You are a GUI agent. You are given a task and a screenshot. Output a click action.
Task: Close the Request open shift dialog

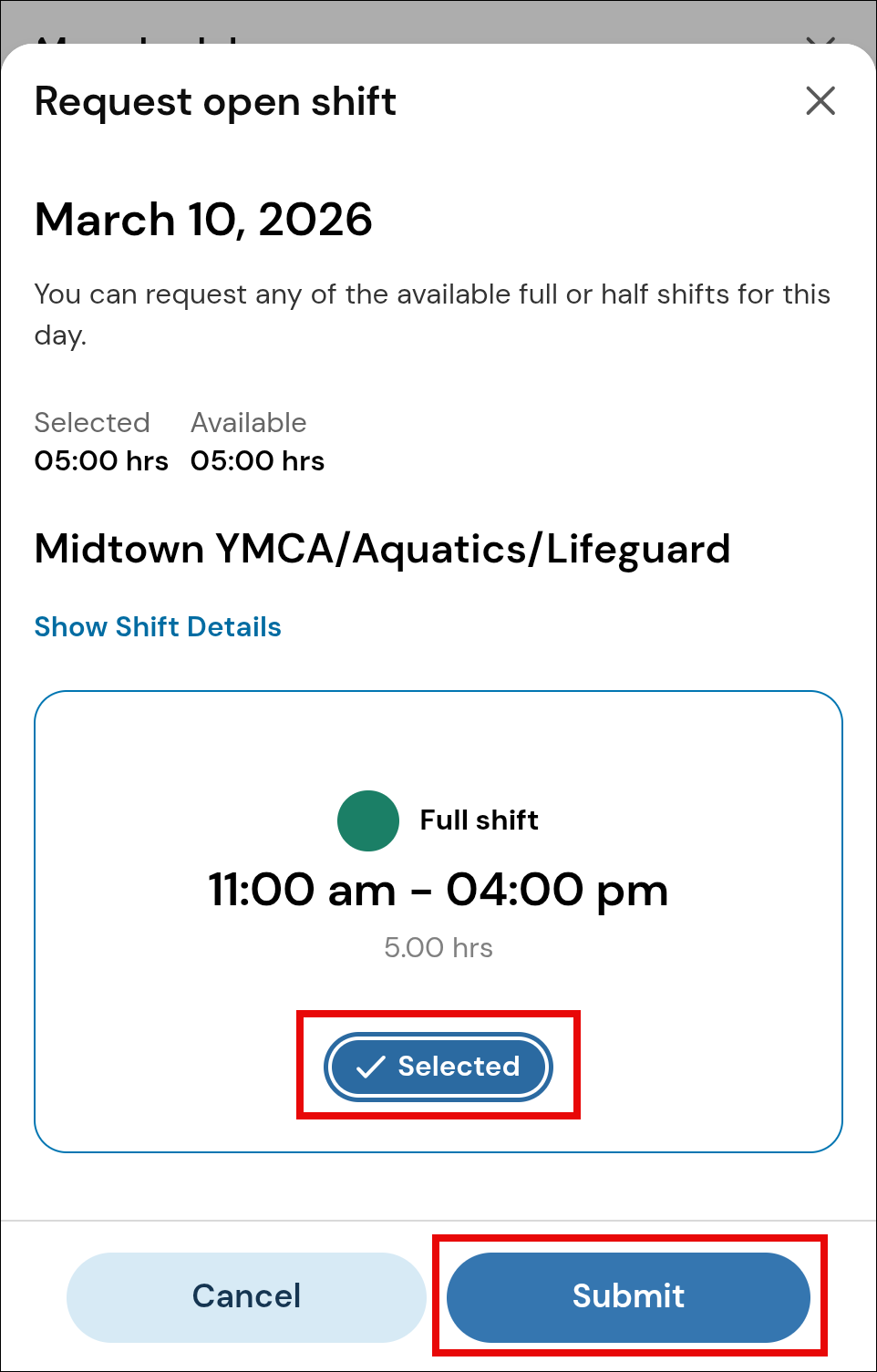pos(820,100)
